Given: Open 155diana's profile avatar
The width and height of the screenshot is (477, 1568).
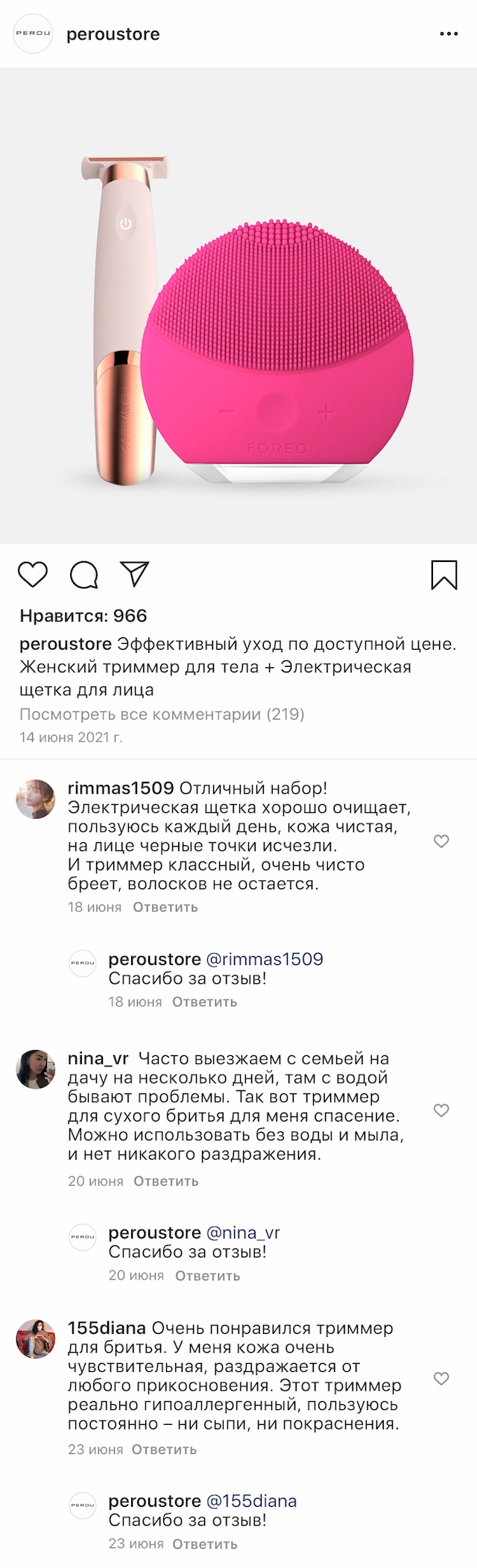Looking at the screenshot, I should 36,1338.
